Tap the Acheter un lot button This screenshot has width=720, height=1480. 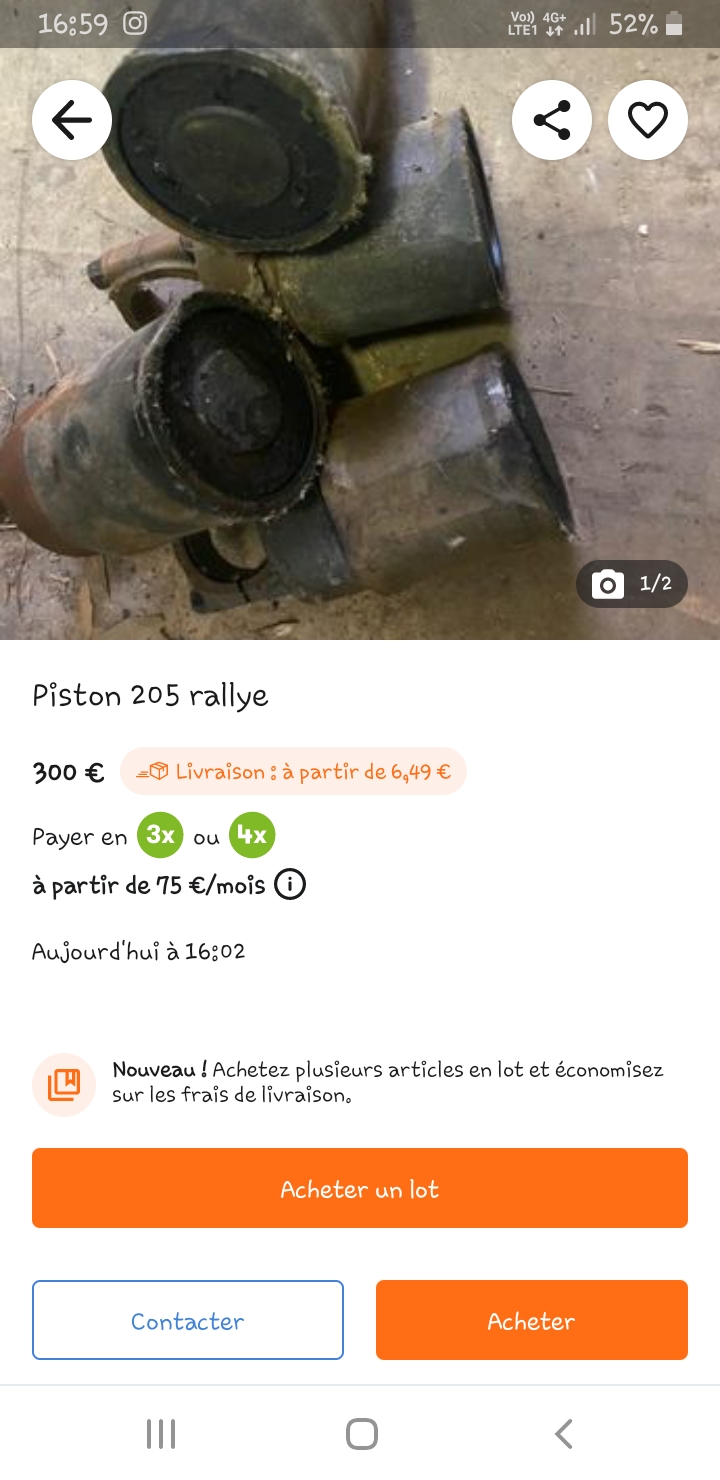(360, 1188)
